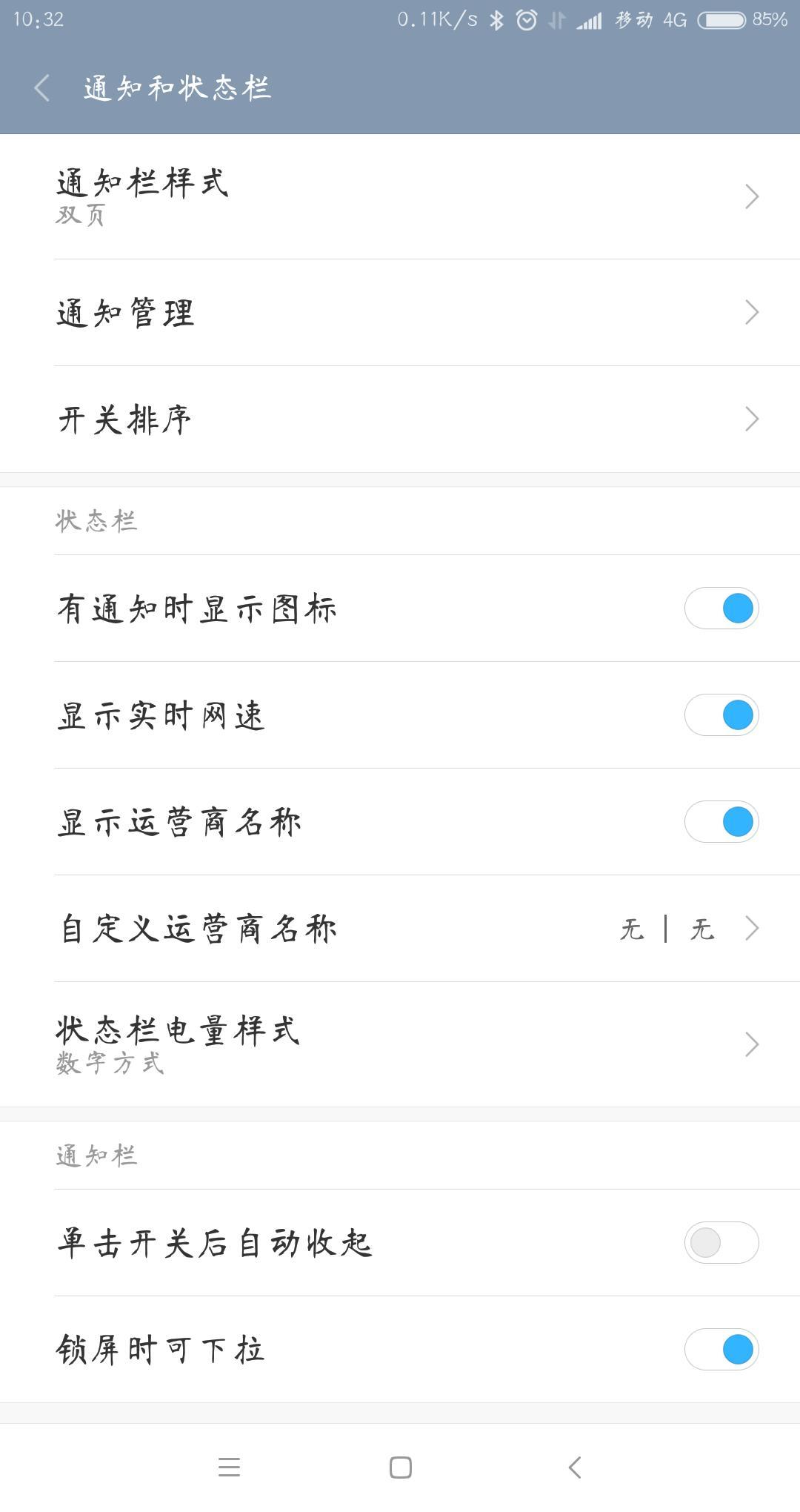Tap the back arrow on the title bar
Screen dimensions: 800x1512
tap(42, 87)
